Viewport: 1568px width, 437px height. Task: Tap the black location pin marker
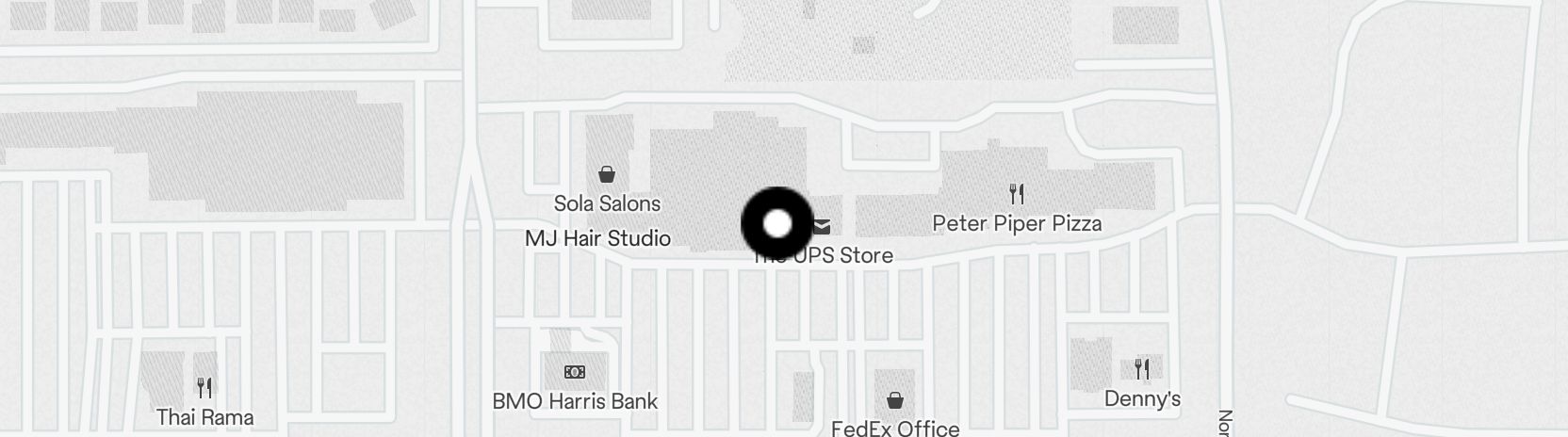tap(776, 223)
